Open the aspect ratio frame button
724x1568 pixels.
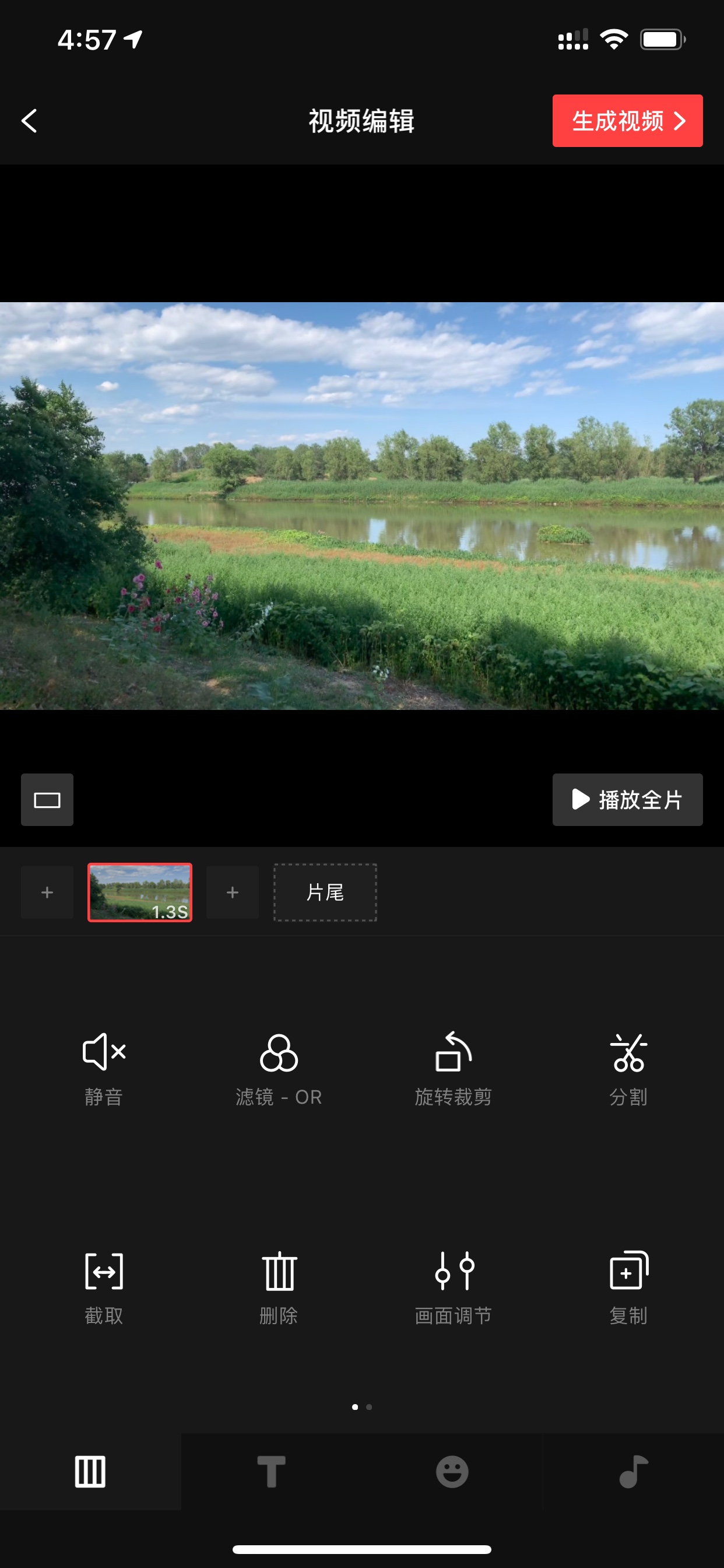pyautogui.click(x=47, y=799)
